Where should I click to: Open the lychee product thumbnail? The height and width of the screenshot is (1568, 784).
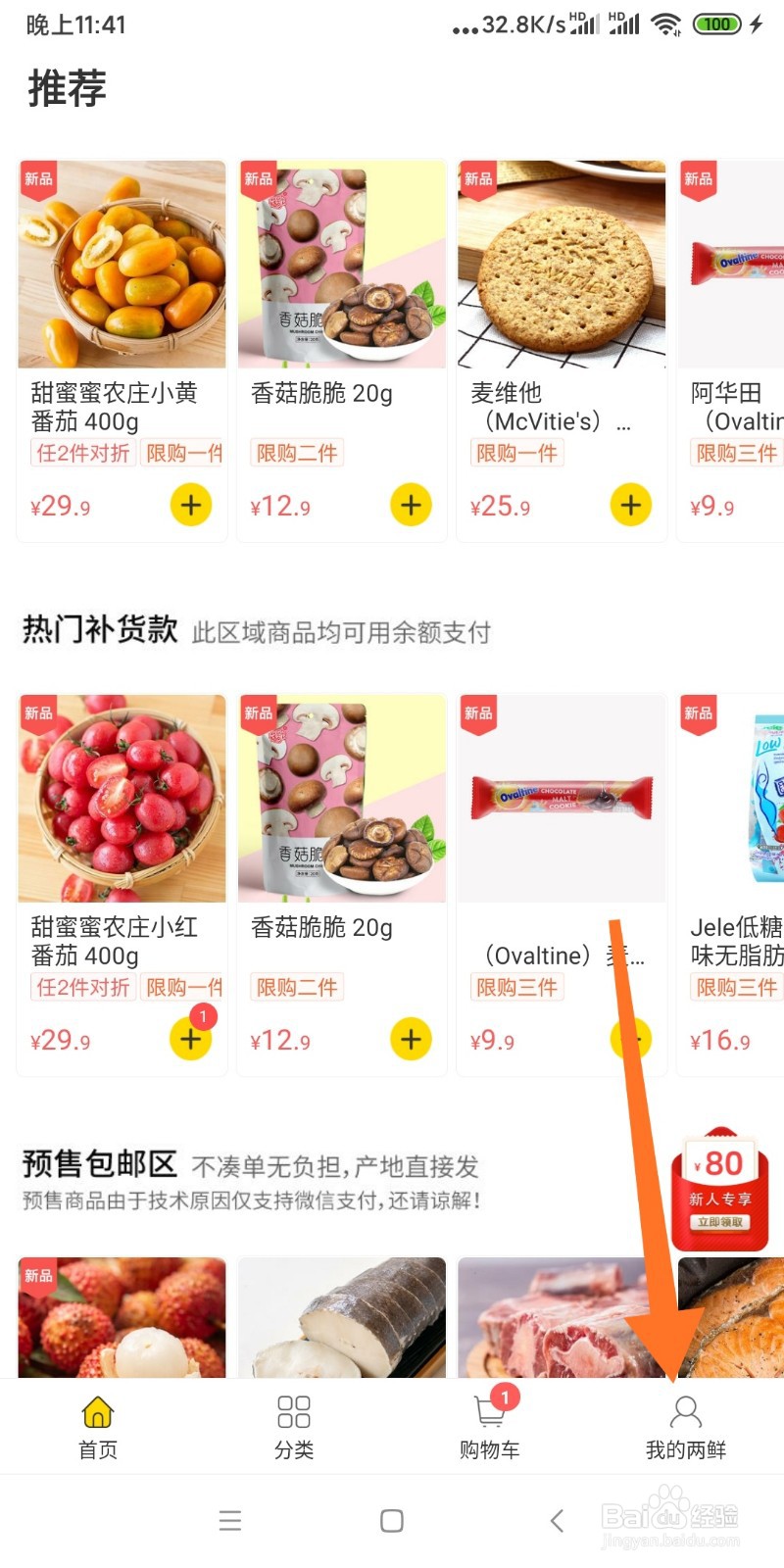tap(122, 1318)
